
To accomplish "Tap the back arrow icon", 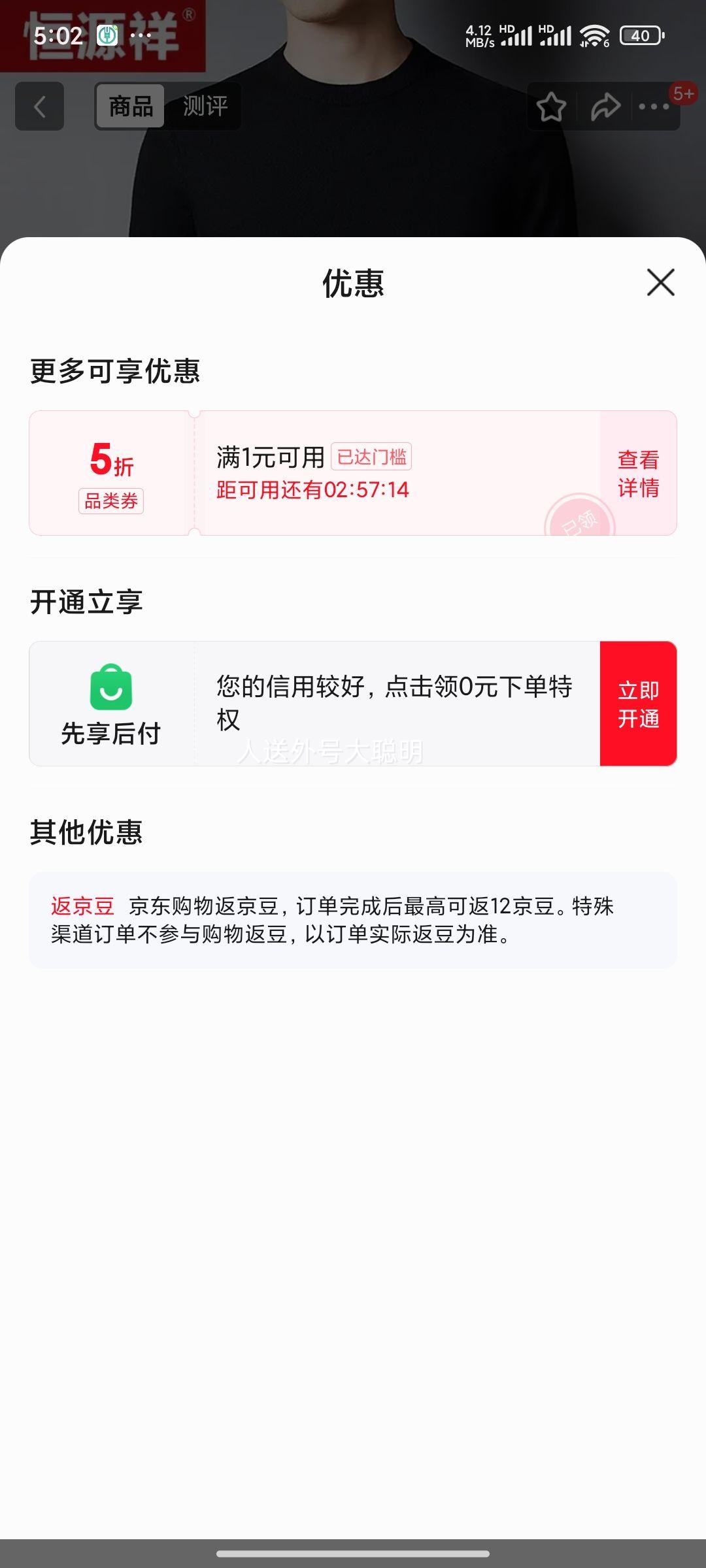I will pos(39,106).
